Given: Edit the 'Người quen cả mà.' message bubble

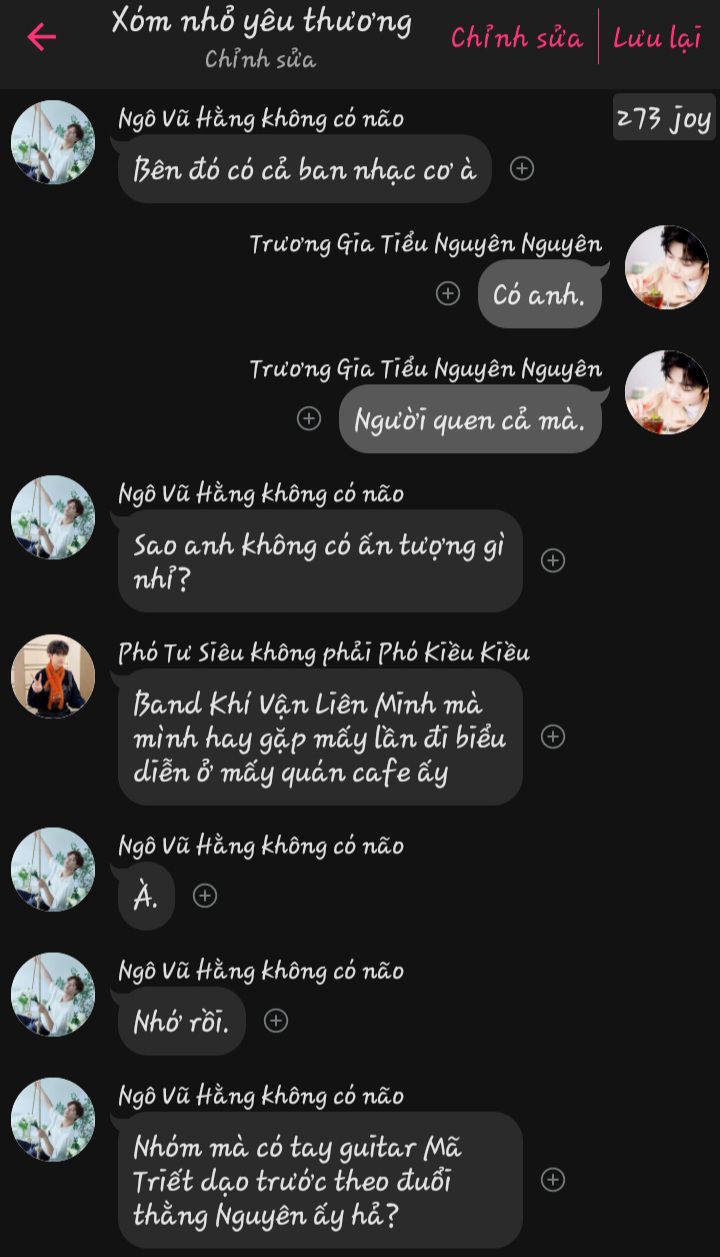Looking at the screenshot, I should (470, 419).
